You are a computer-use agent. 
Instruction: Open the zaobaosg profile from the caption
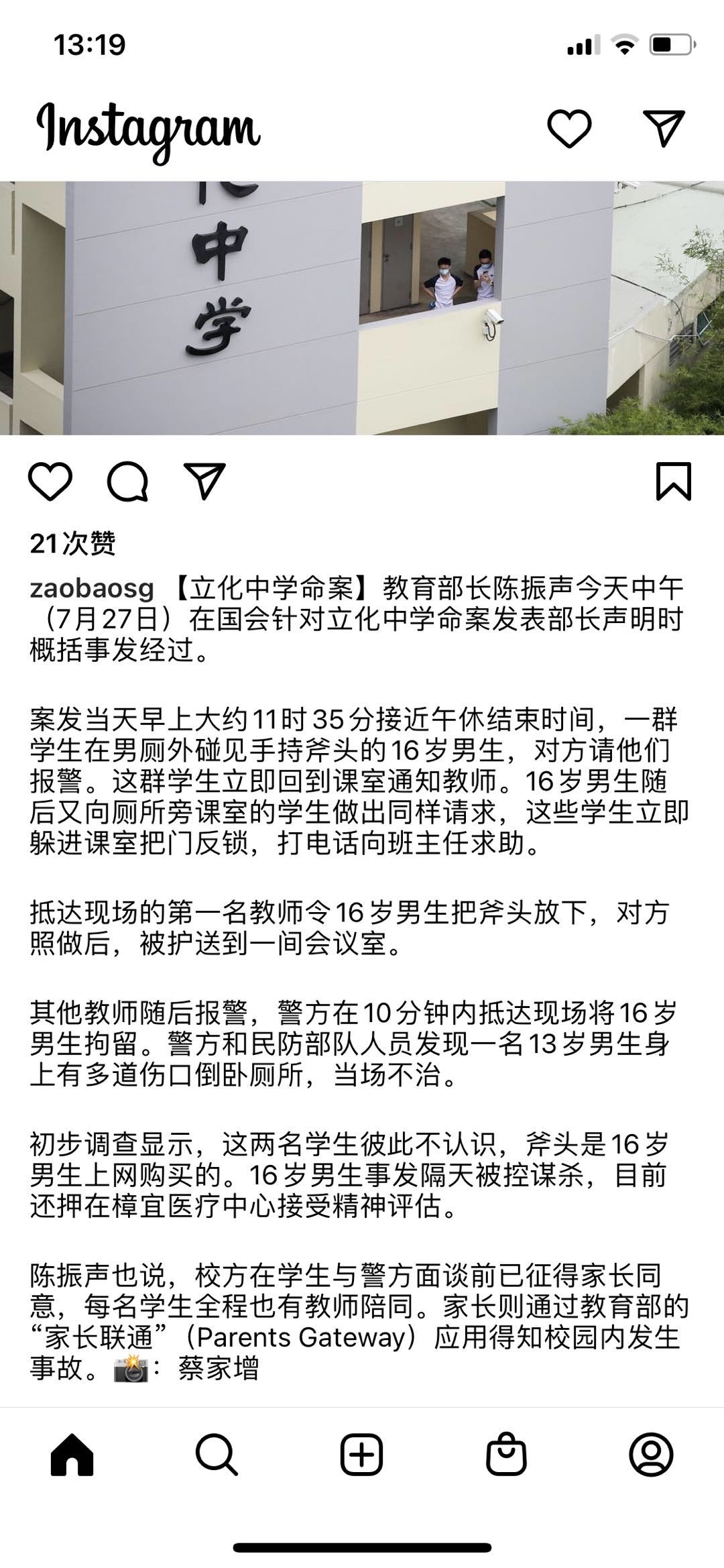tap(92, 589)
